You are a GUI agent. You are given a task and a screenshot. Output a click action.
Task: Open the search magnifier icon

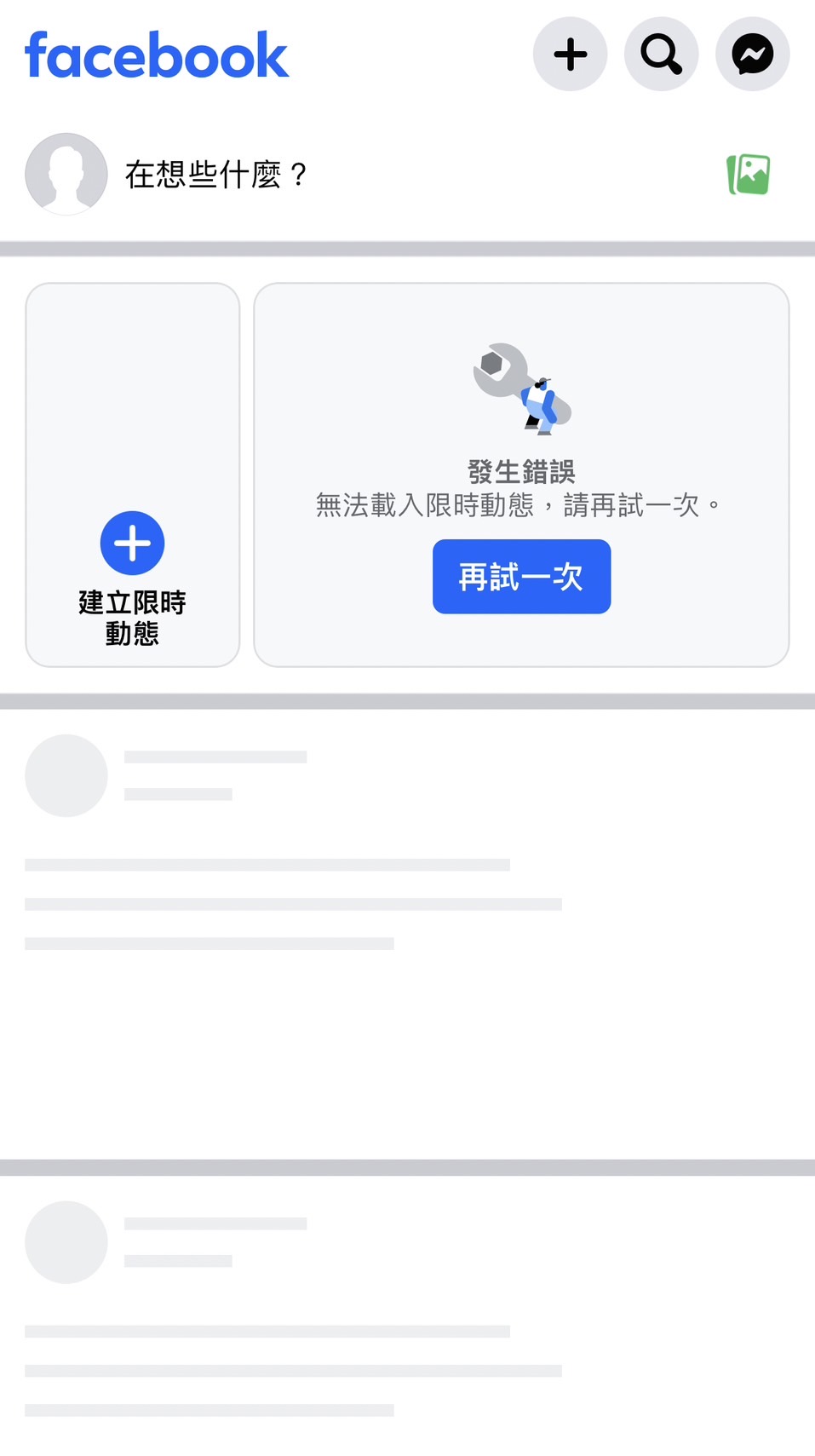pyautogui.click(x=661, y=55)
